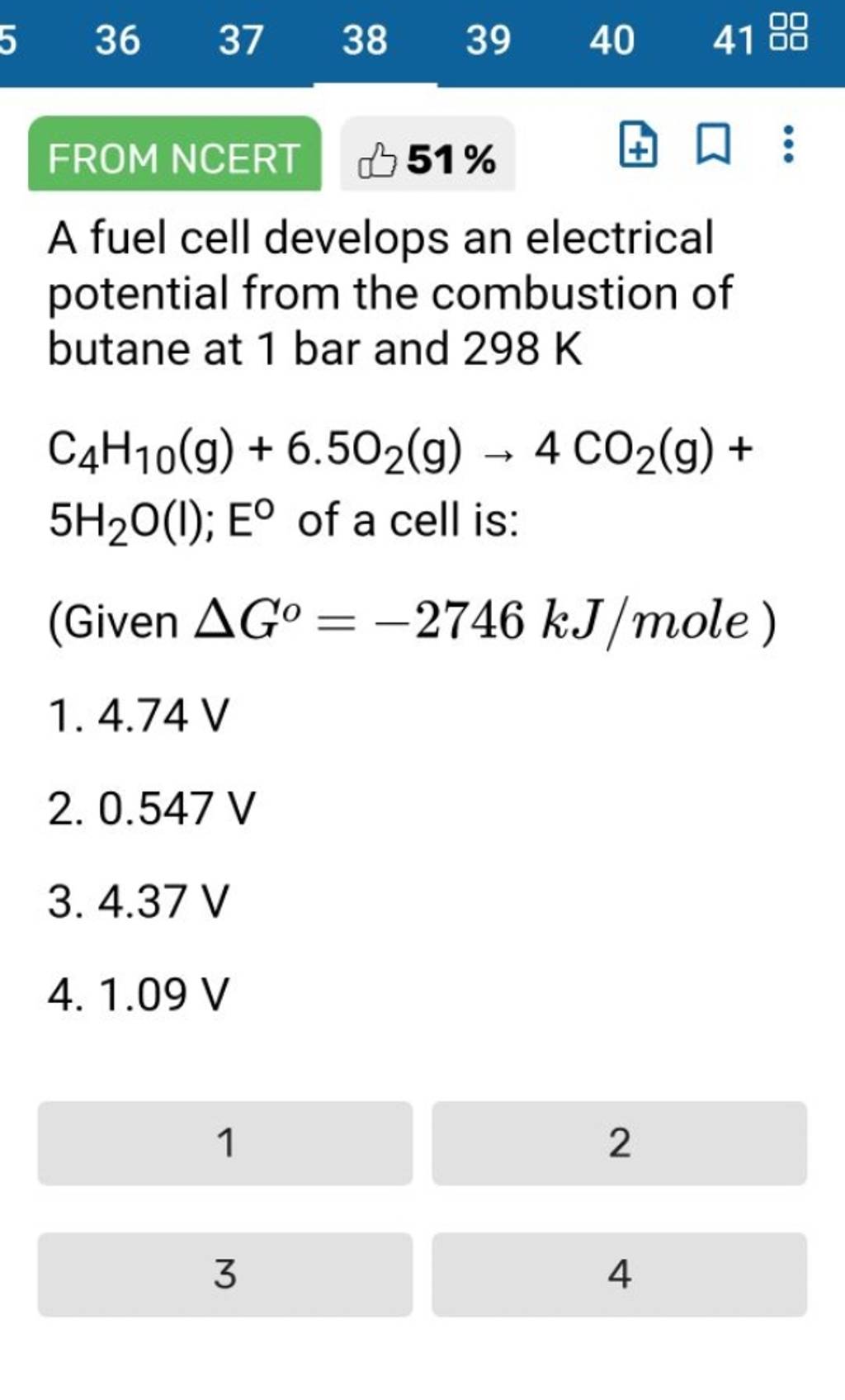Screen dimensions: 845x1400
Task: Select answer choice 2
Action: [619, 1143]
